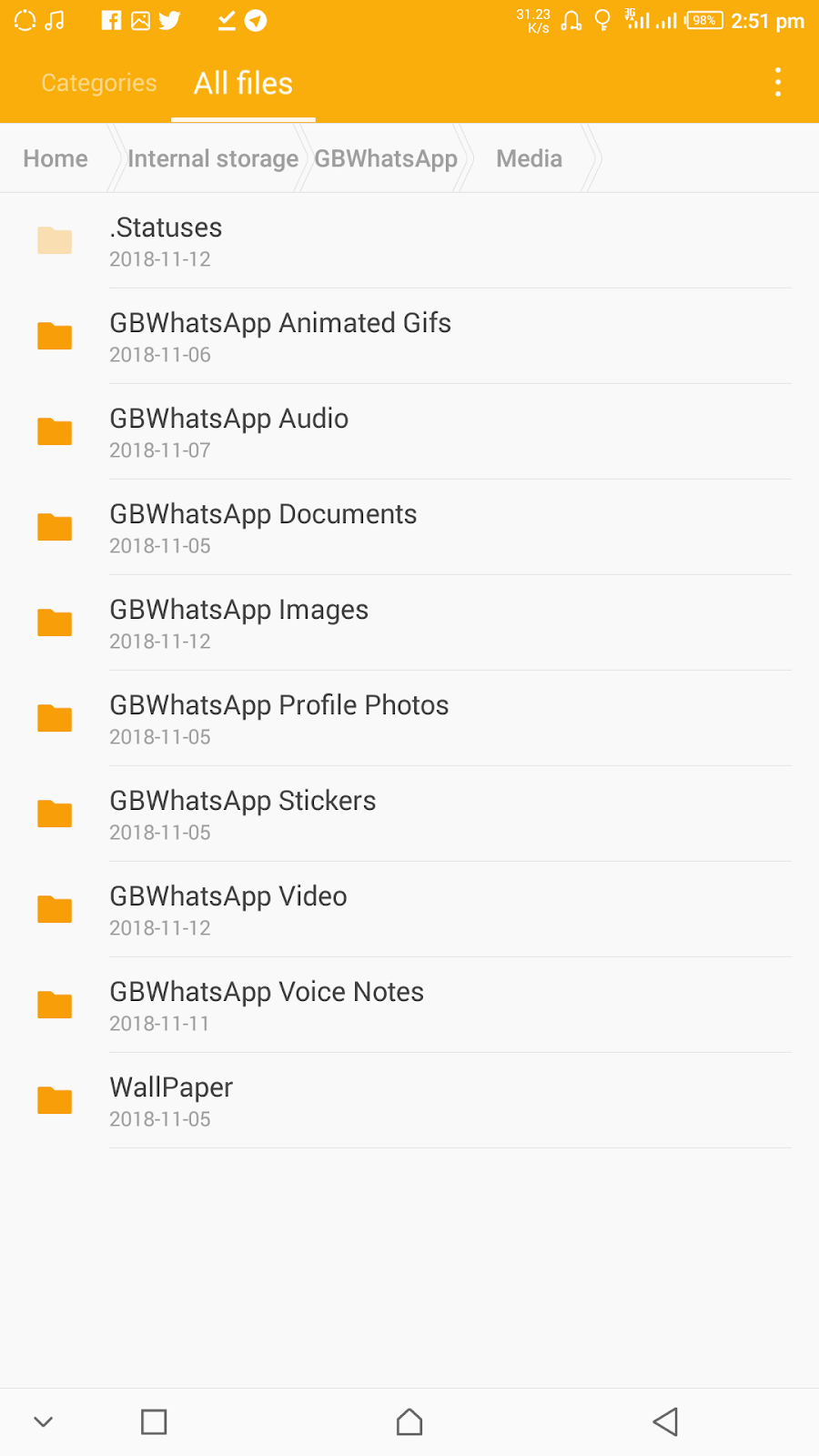Screen dimensions: 819x1456
Task: Browse the GBWhatsApp Video folder
Action: (x=227, y=910)
